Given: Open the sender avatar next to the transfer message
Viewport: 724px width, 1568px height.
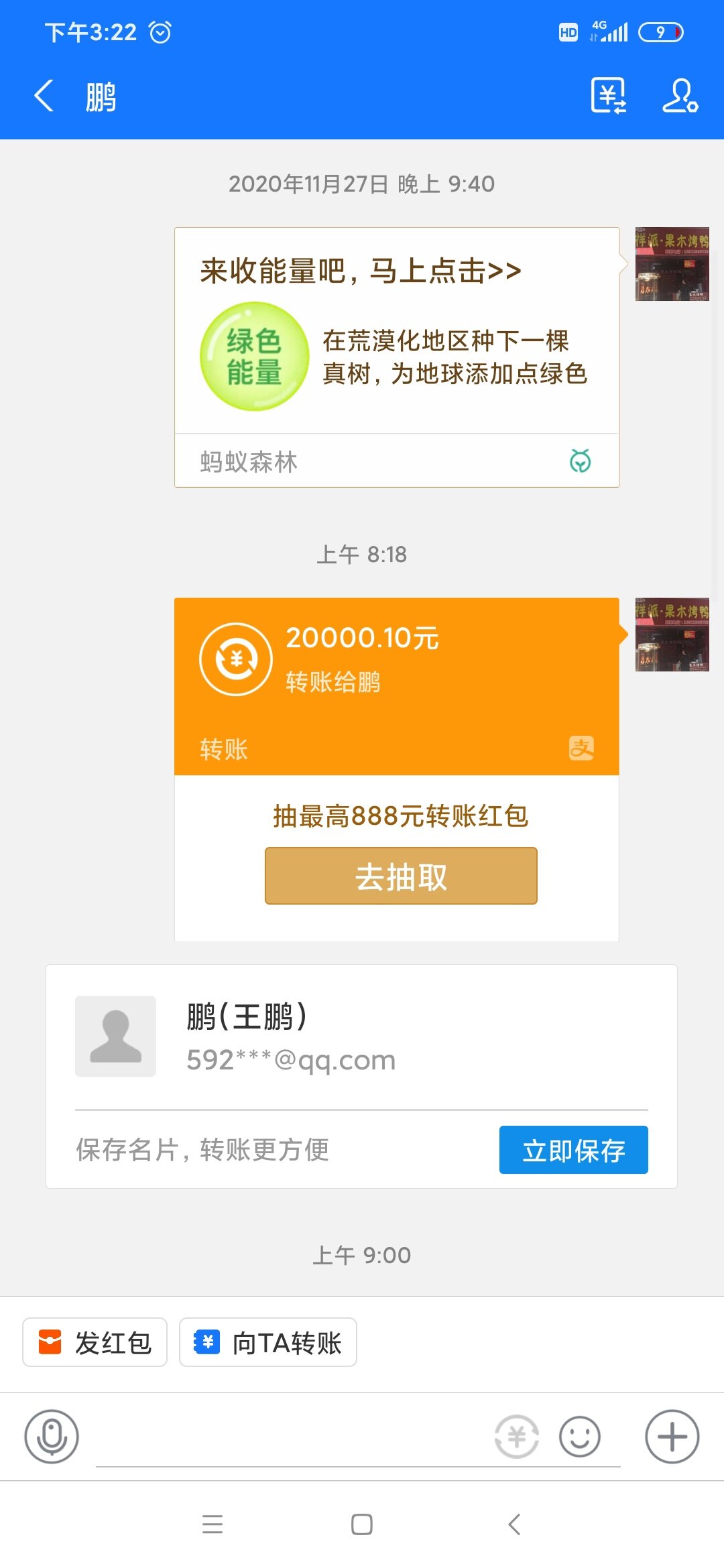Looking at the screenshot, I should [x=672, y=635].
